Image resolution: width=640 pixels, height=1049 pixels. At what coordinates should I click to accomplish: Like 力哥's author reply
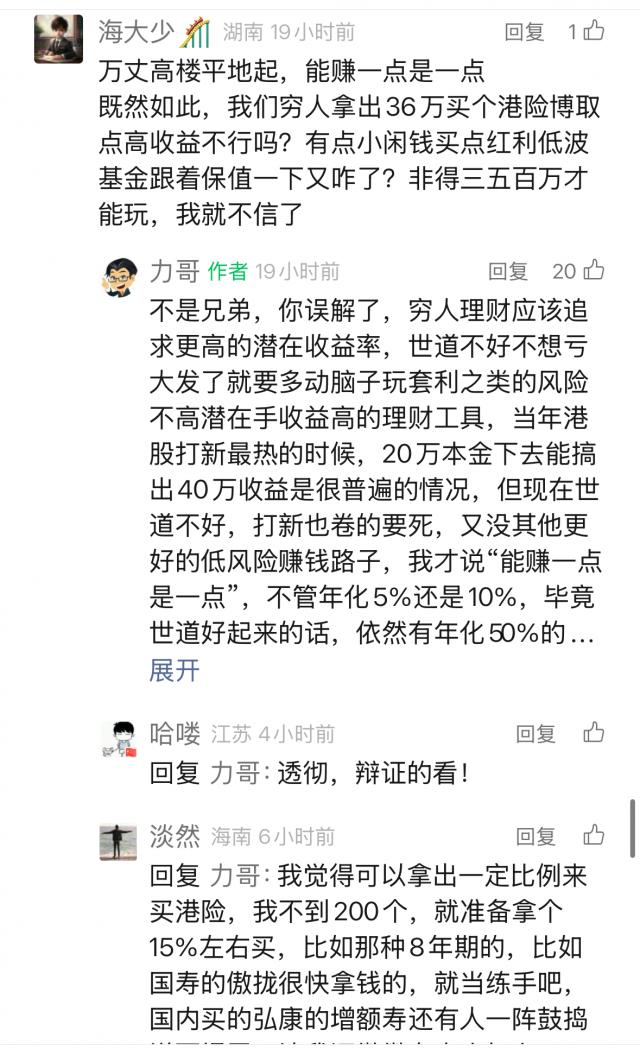[x=593, y=270]
